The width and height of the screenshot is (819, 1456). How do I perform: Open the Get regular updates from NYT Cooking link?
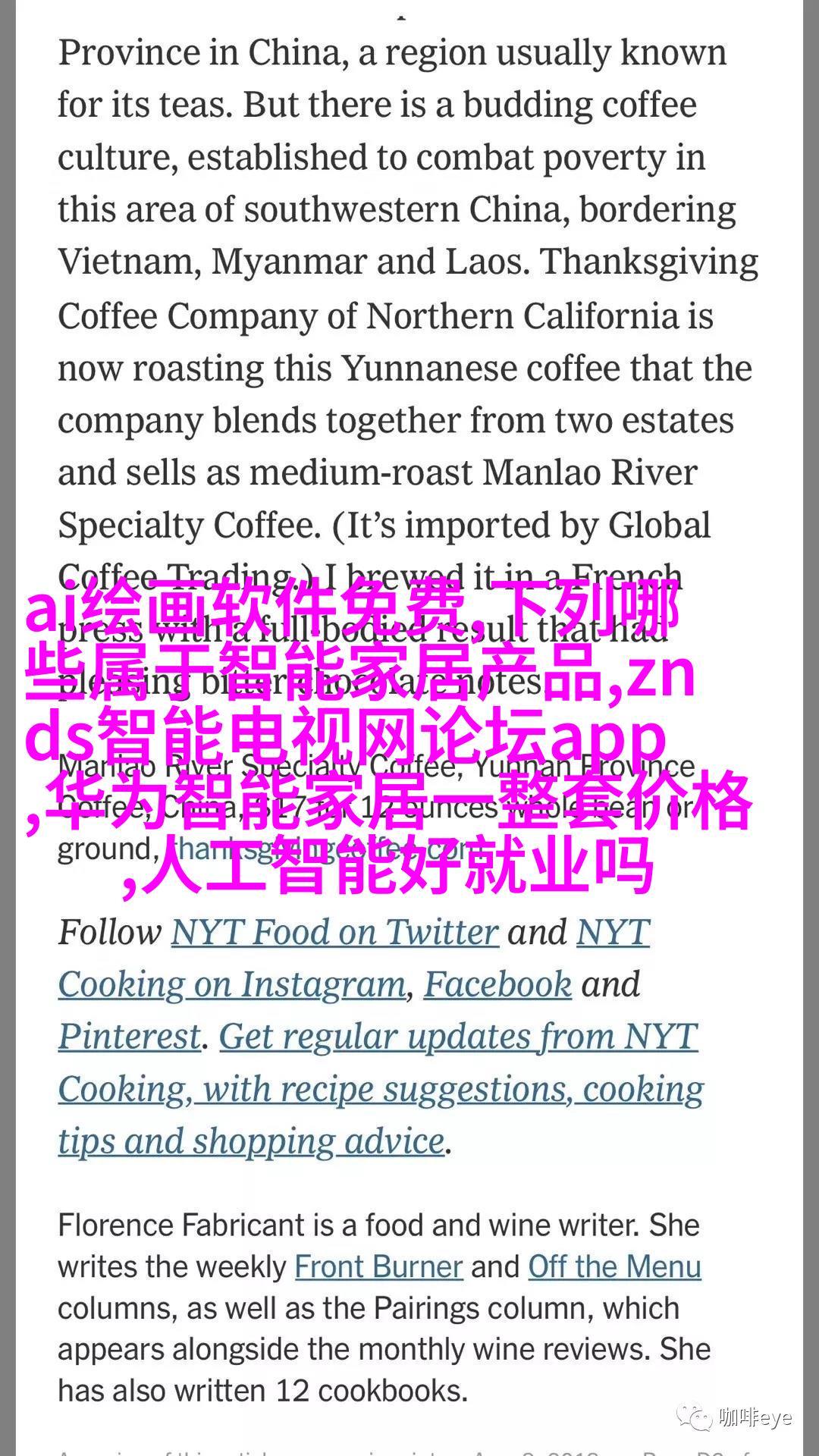pos(458,1037)
